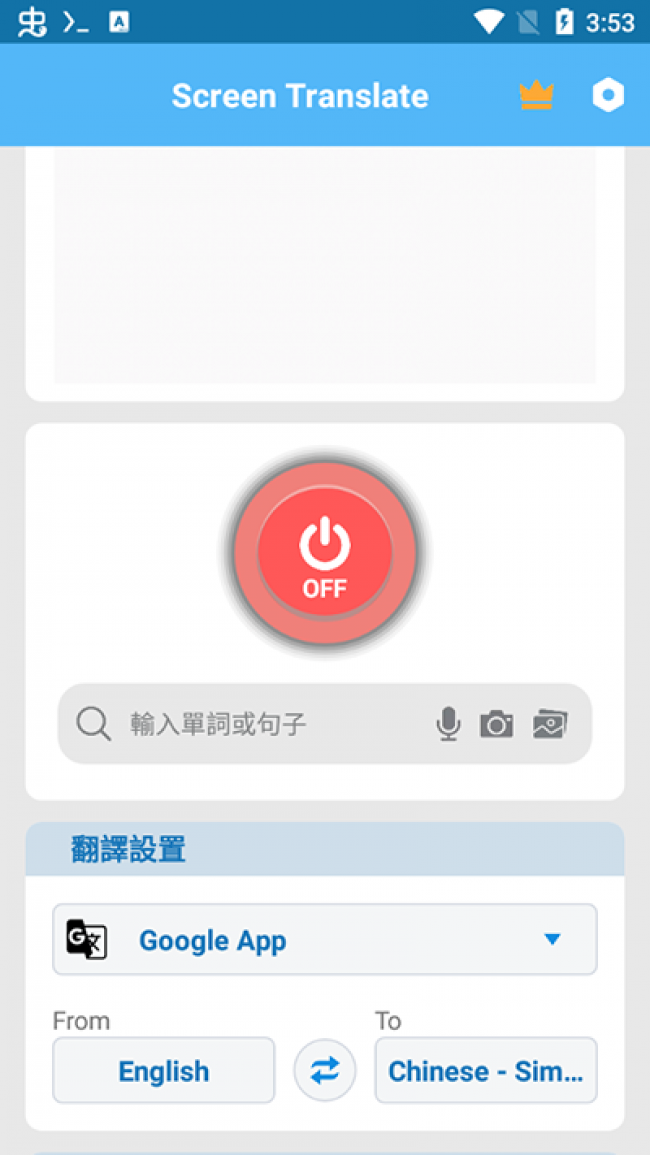Image resolution: width=650 pixels, height=1155 pixels.
Task: Start voice input with the microphone
Action: pyautogui.click(x=449, y=724)
